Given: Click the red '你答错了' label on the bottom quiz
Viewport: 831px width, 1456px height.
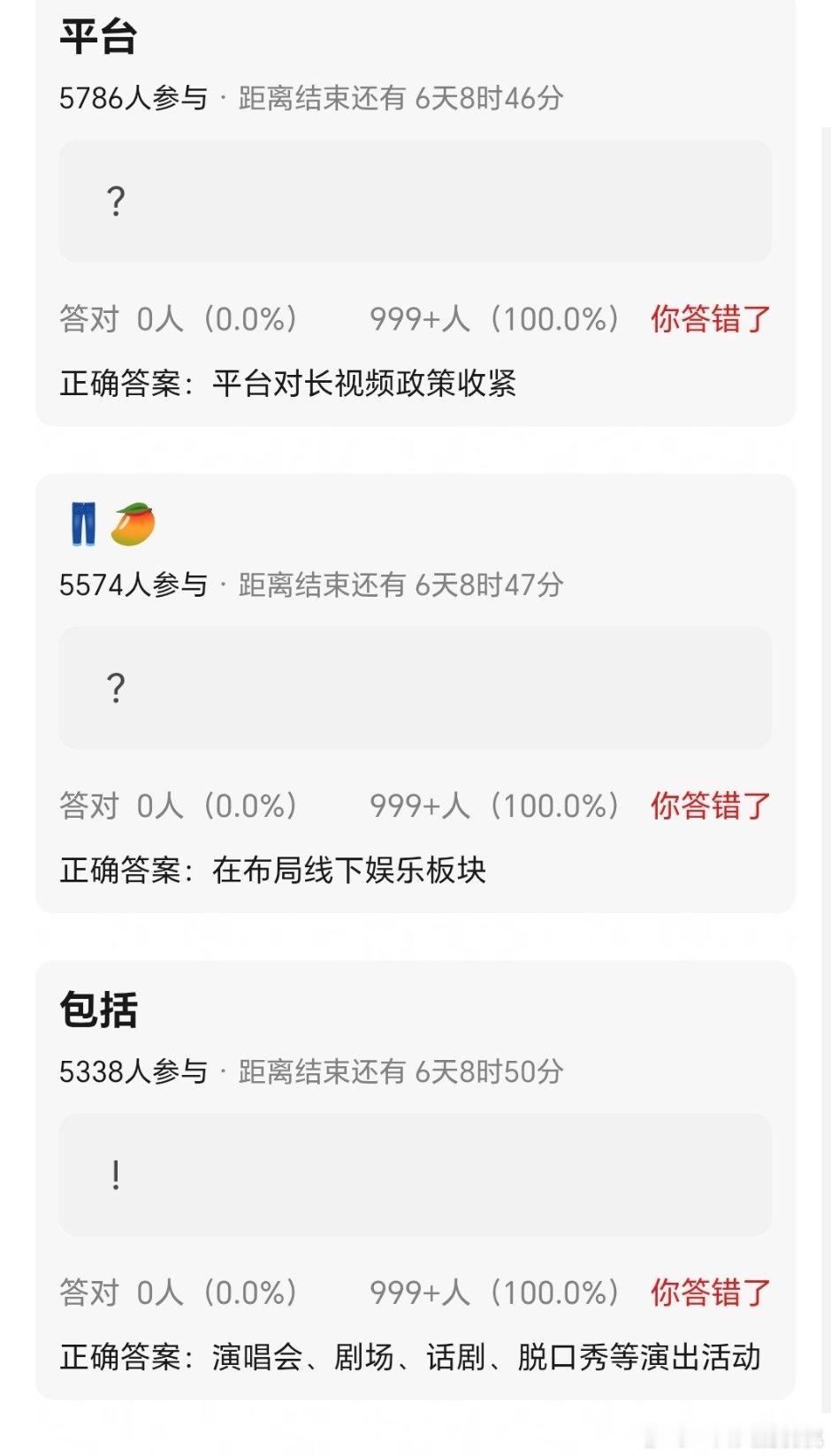Looking at the screenshot, I should click(708, 1292).
